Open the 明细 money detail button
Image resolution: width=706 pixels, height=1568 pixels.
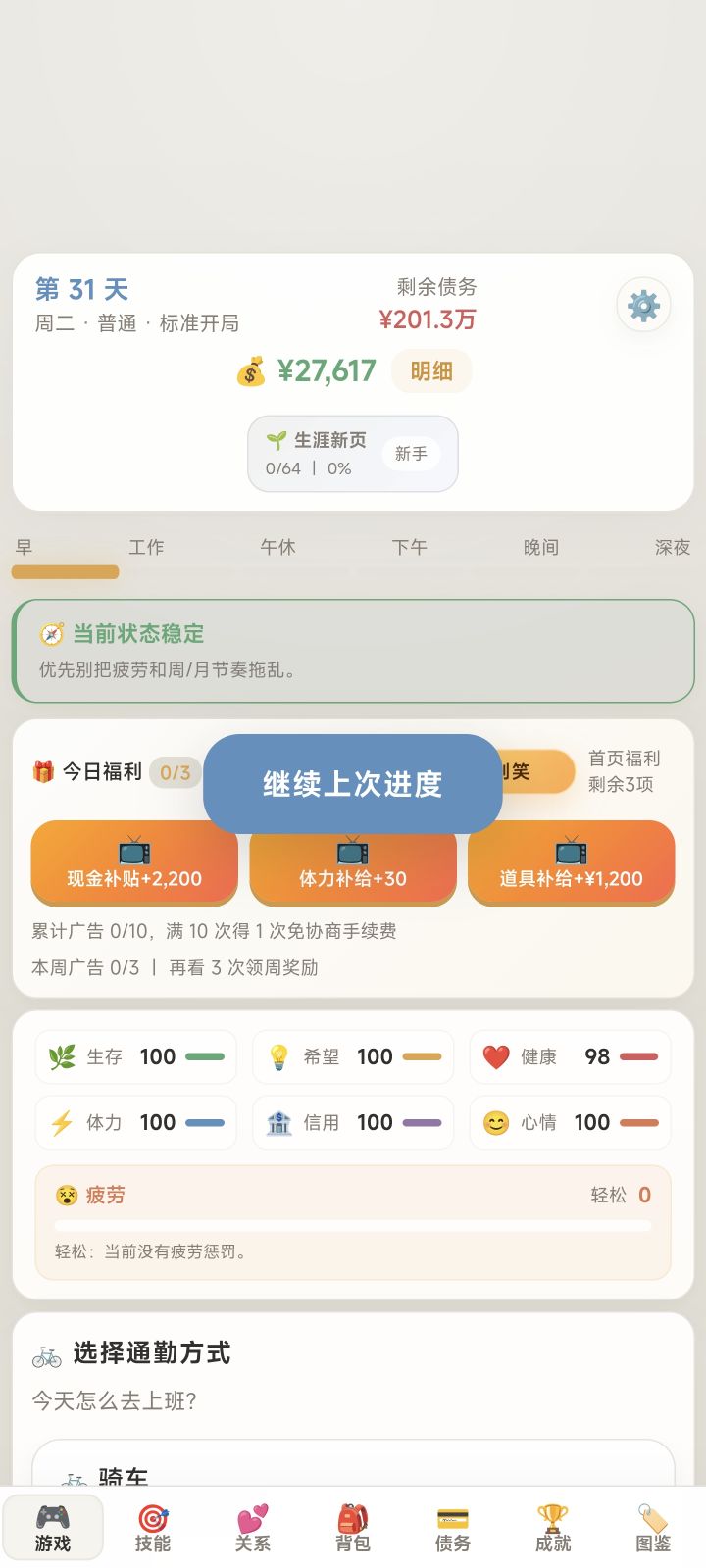429,371
